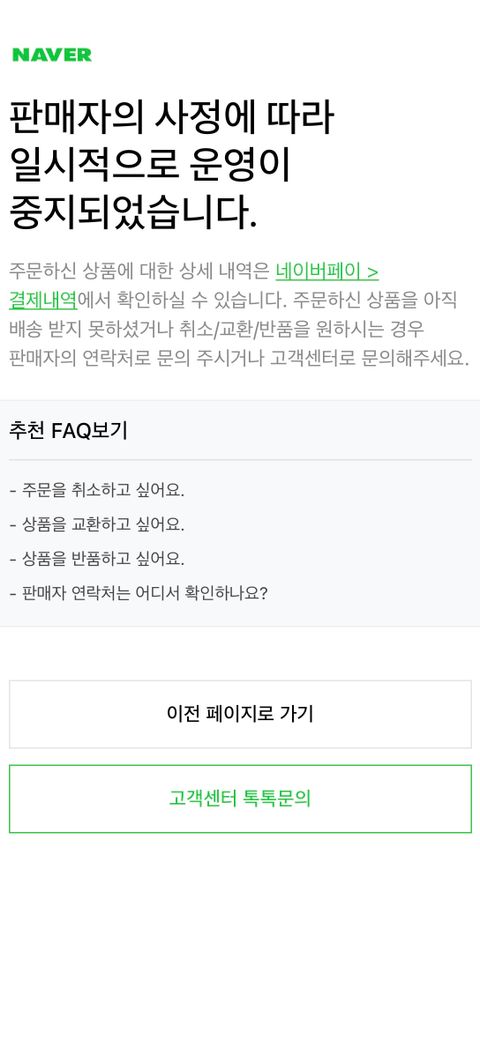The height and width of the screenshot is (1040, 480).
Task: Open FAQ '상품을 반품하고 싶어요'
Action: [97, 558]
